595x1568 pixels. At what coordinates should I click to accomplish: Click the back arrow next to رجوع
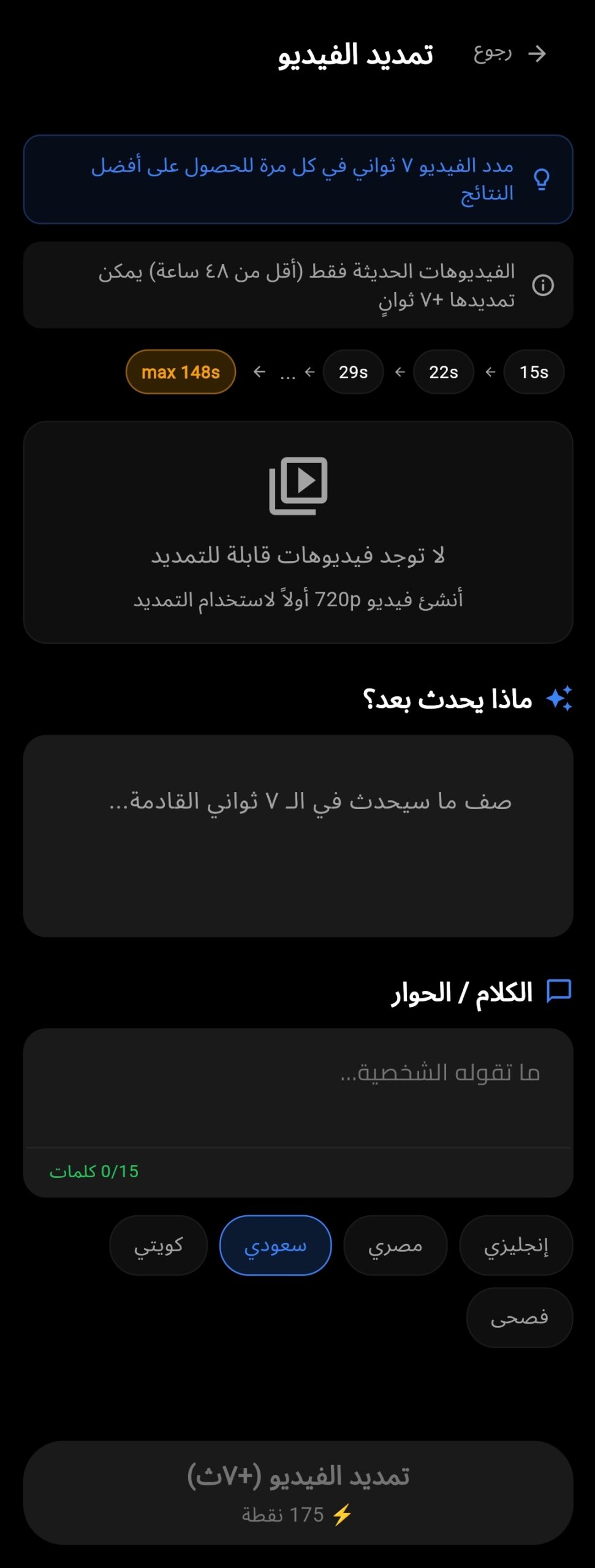[x=537, y=55]
